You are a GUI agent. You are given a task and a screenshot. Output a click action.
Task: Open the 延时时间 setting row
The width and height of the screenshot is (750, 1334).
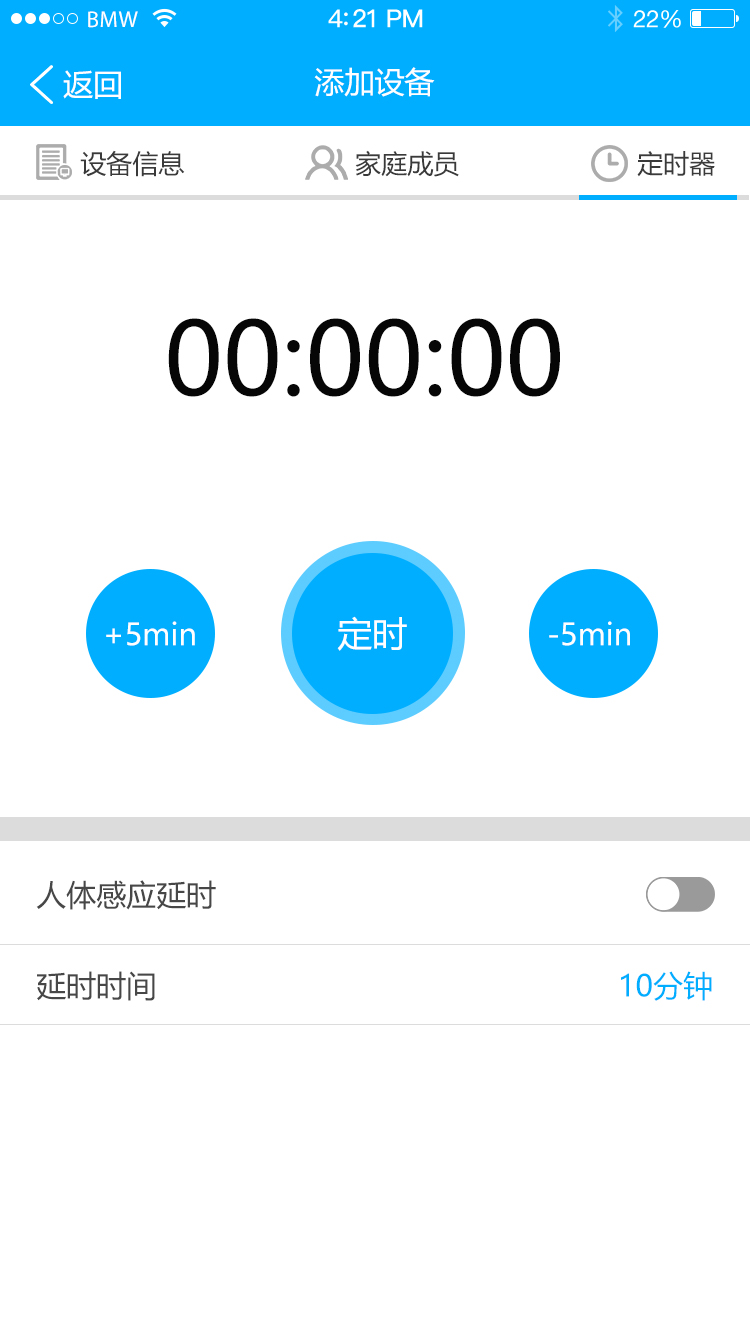point(375,985)
